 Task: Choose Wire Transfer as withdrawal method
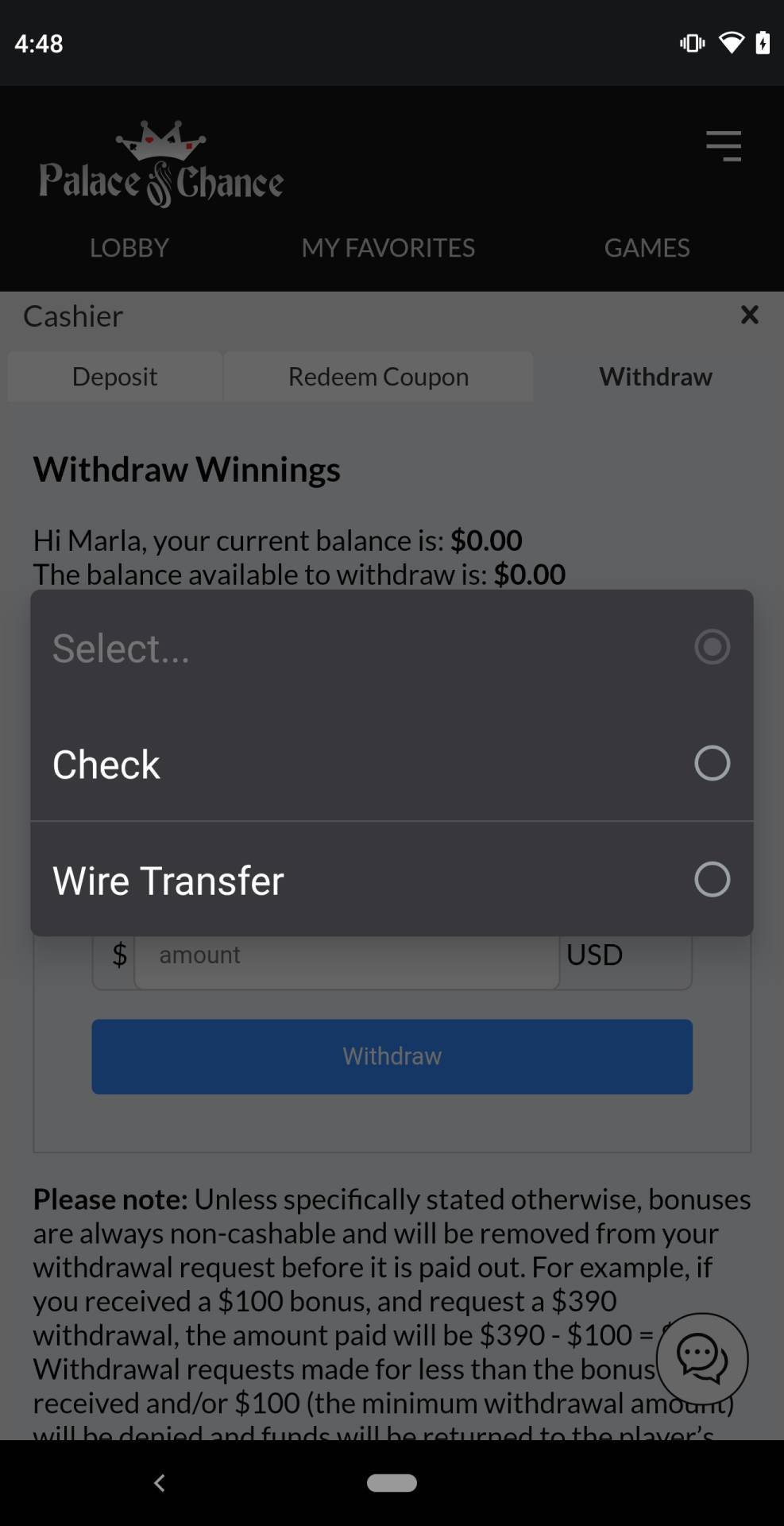[x=392, y=879]
